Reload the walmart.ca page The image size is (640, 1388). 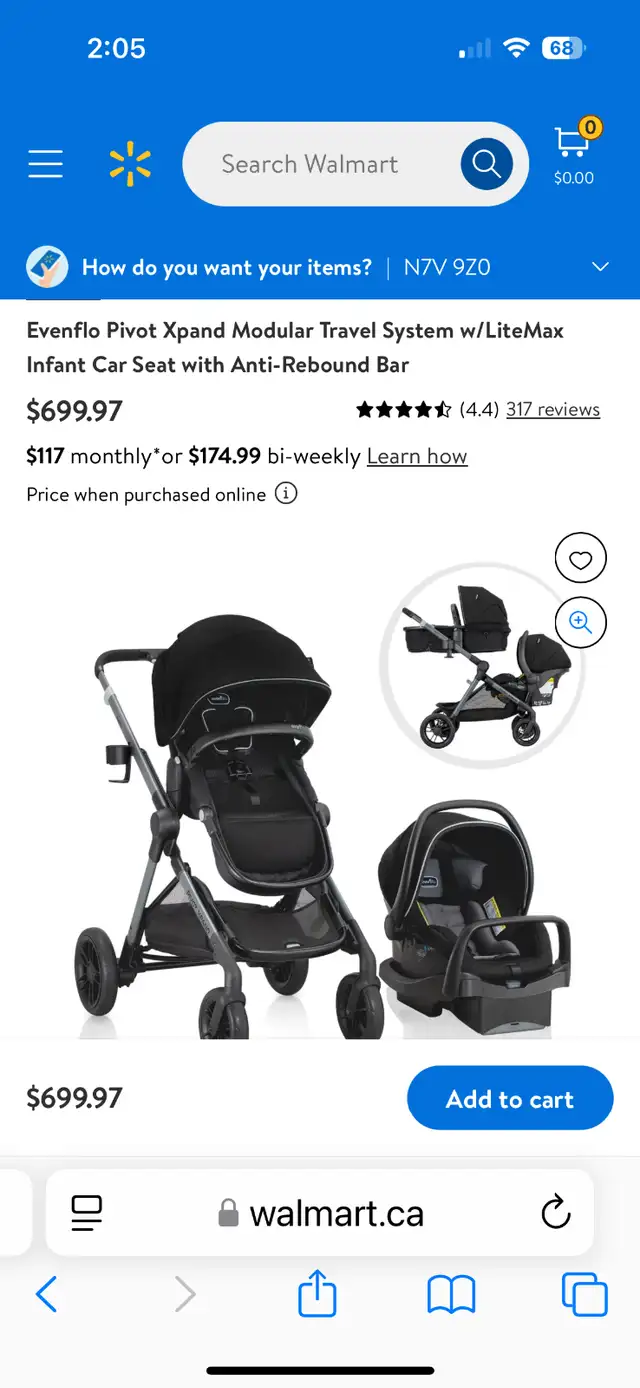click(x=555, y=1214)
